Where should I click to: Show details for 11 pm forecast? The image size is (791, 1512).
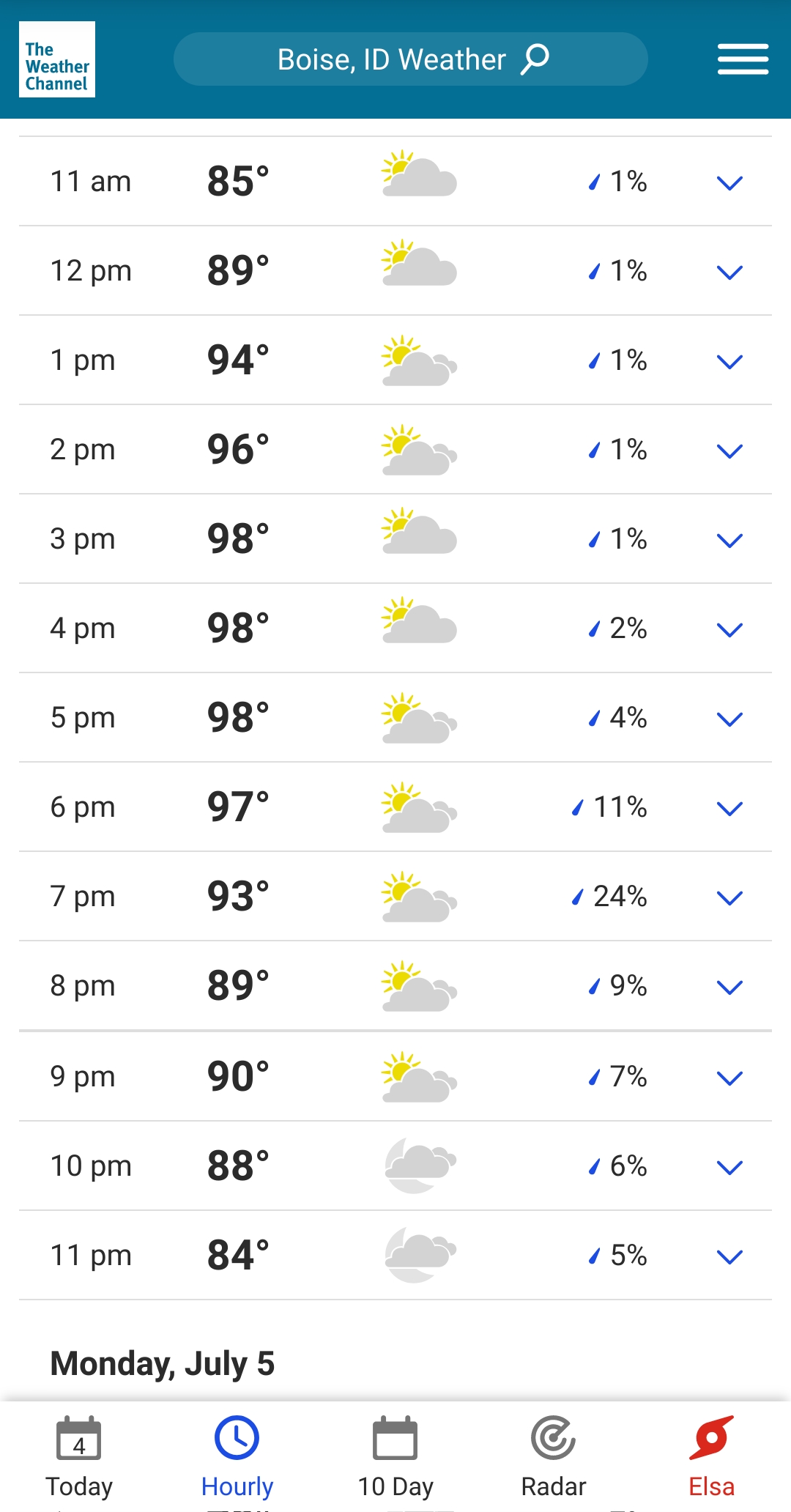point(729,1256)
